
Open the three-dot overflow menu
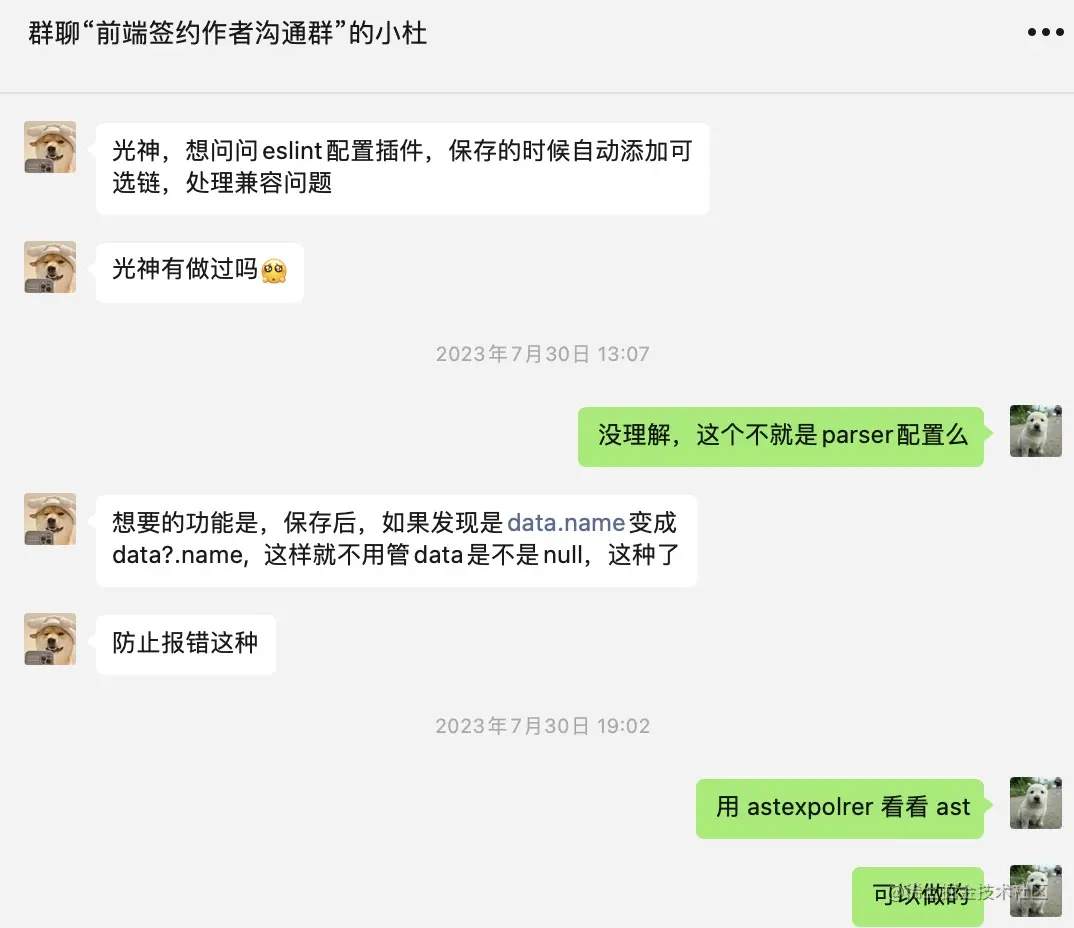click(x=1045, y=32)
